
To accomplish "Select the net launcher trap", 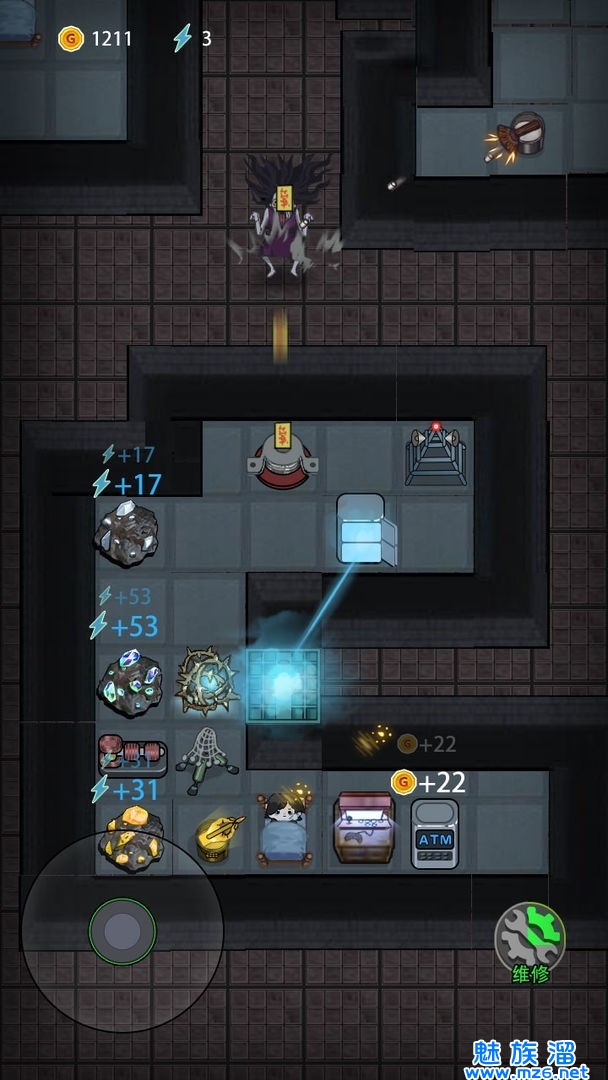I will [206, 761].
